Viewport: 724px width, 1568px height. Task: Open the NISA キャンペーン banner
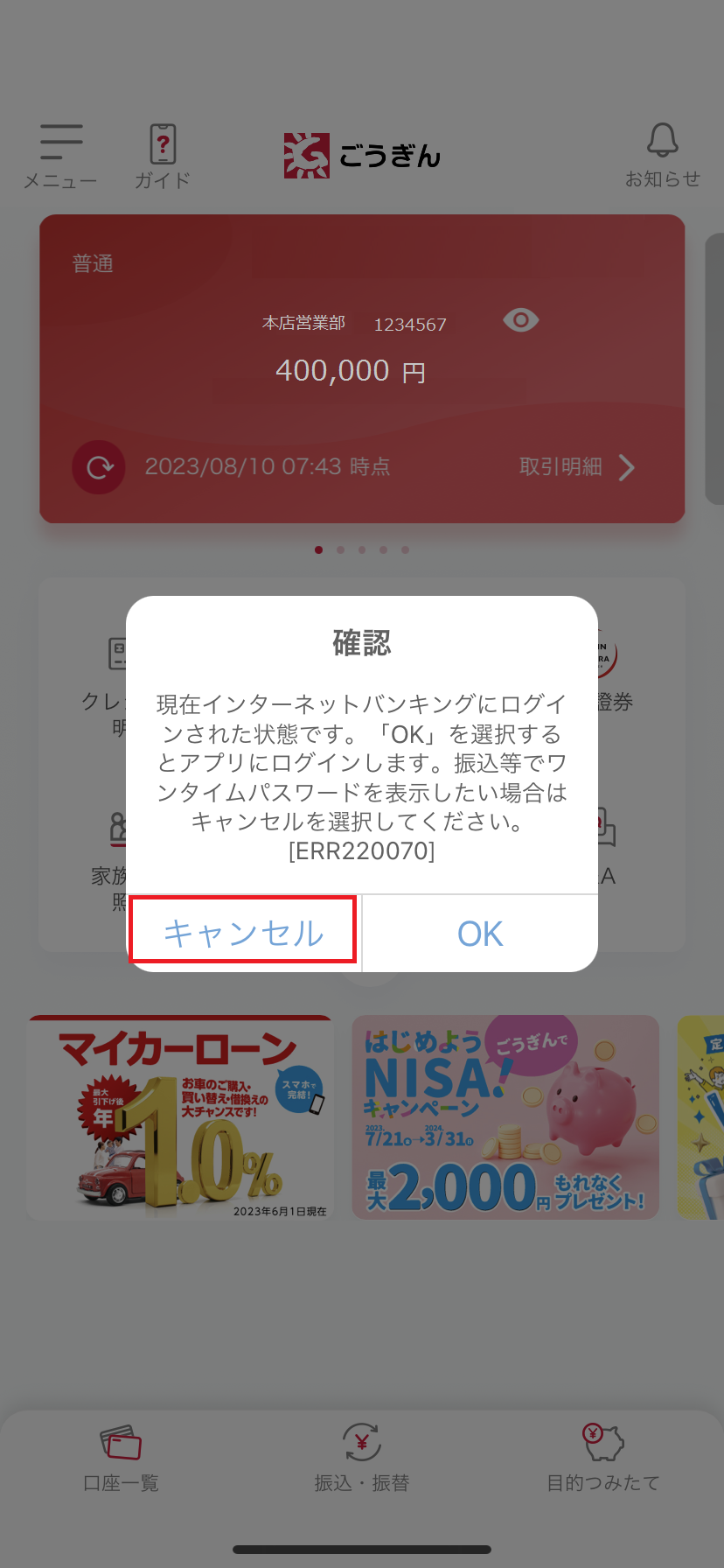point(505,1117)
